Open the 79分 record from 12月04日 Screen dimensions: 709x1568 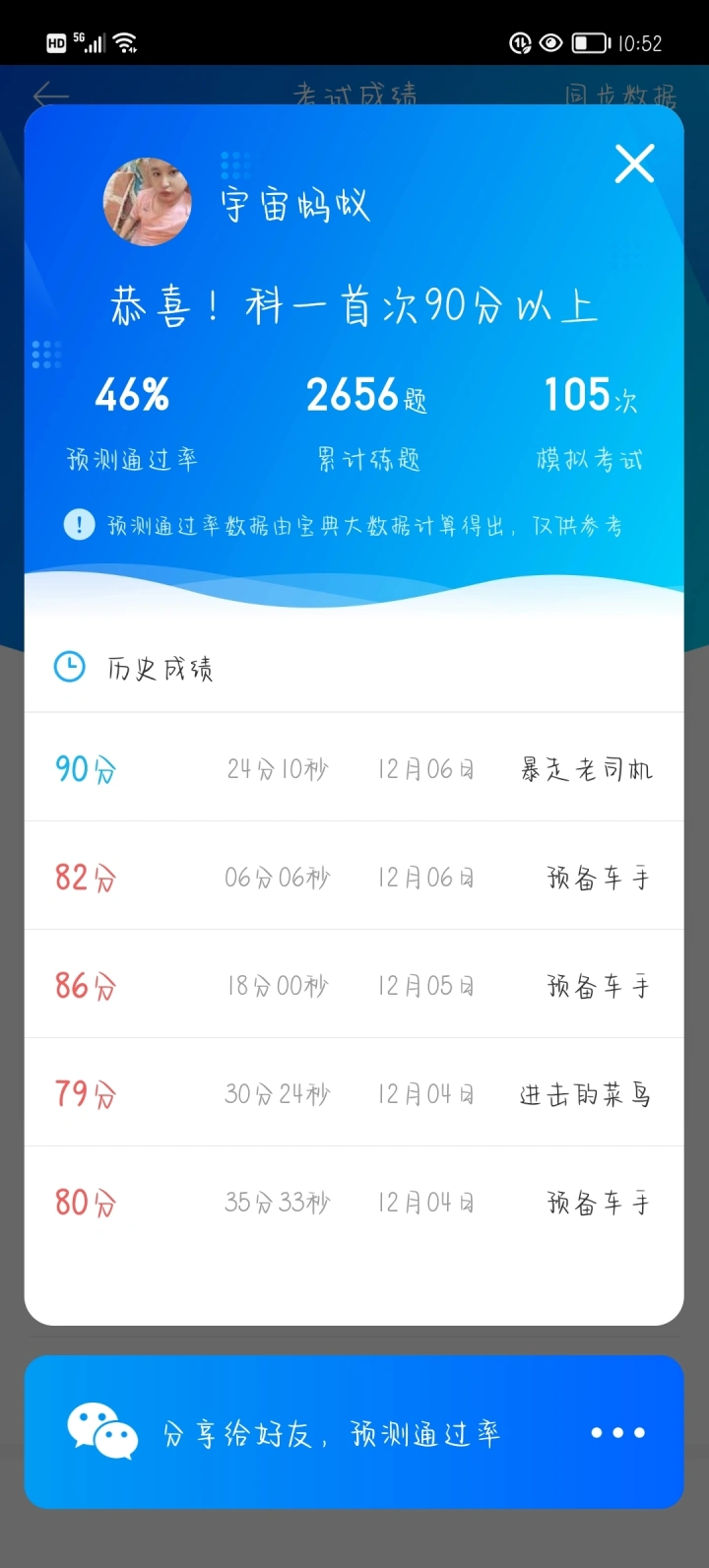(x=354, y=1093)
